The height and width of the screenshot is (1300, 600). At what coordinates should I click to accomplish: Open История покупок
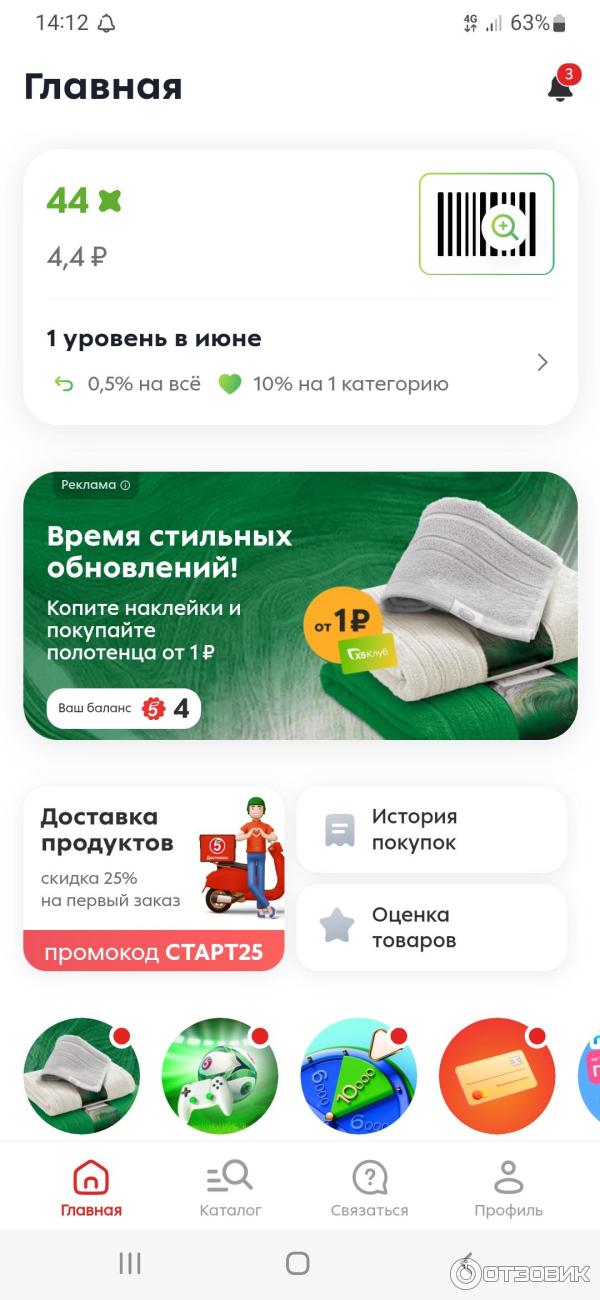pyautogui.click(x=431, y=830)
